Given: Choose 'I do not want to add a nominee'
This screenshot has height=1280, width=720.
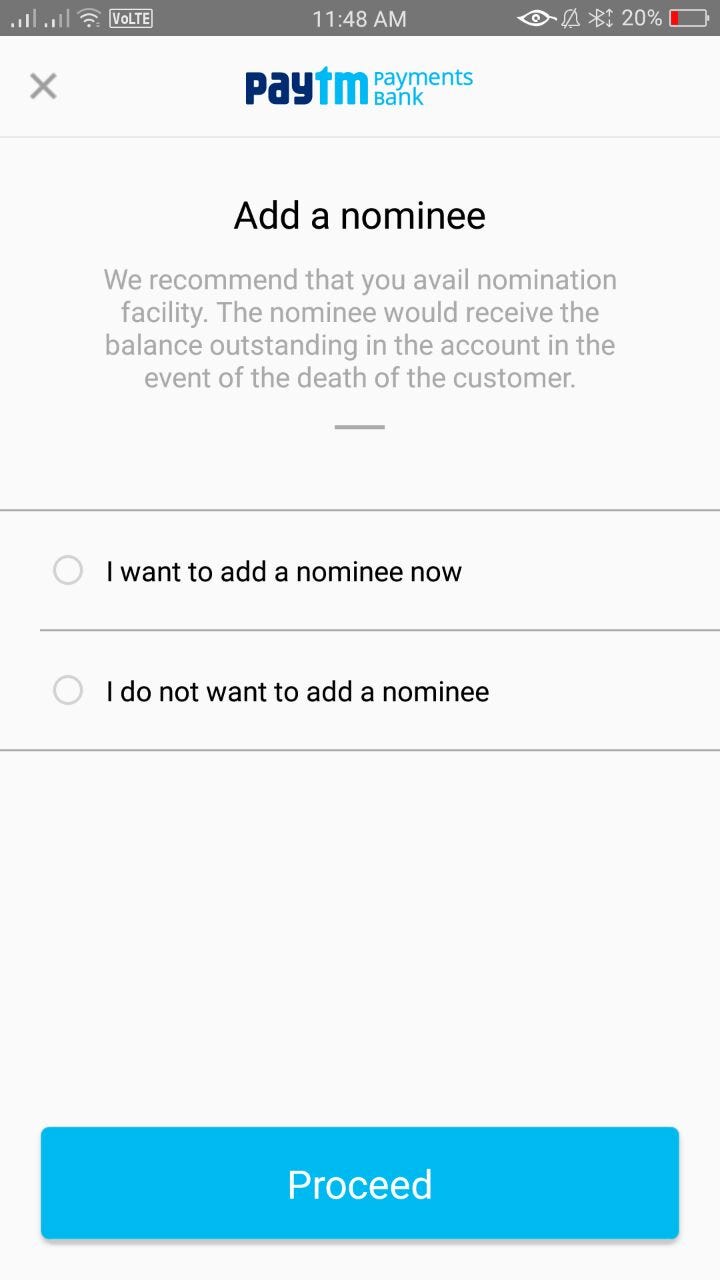Looking at the screenshot, I should (68, 691).
